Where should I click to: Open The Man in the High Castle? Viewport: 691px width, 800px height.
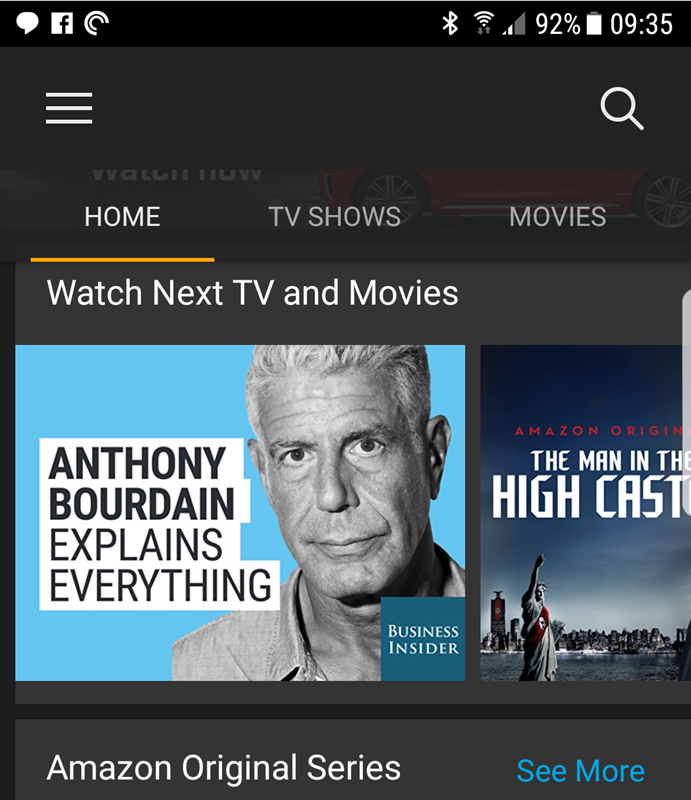point(586,512)
